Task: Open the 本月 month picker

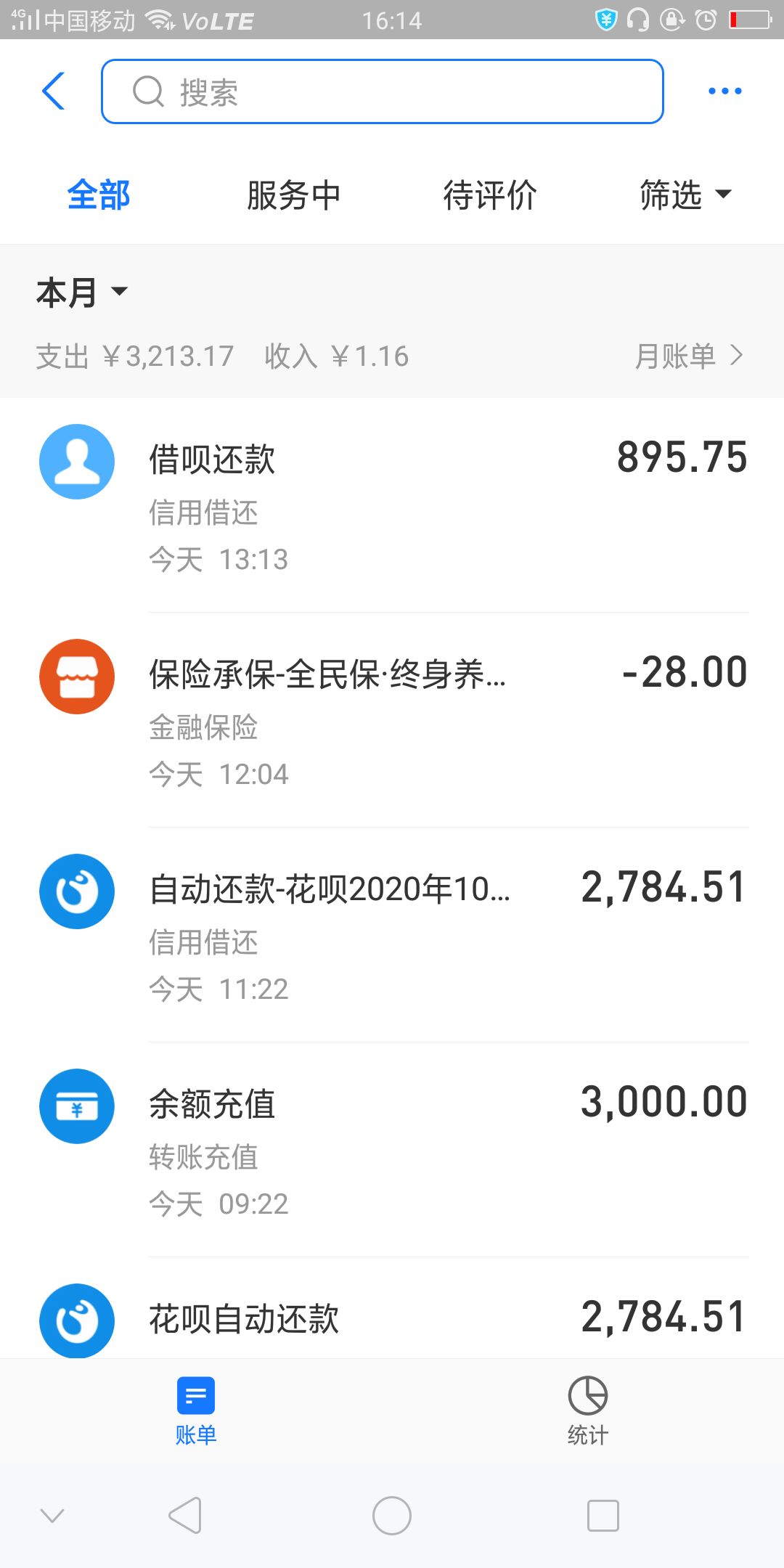Action: (82, 293)
